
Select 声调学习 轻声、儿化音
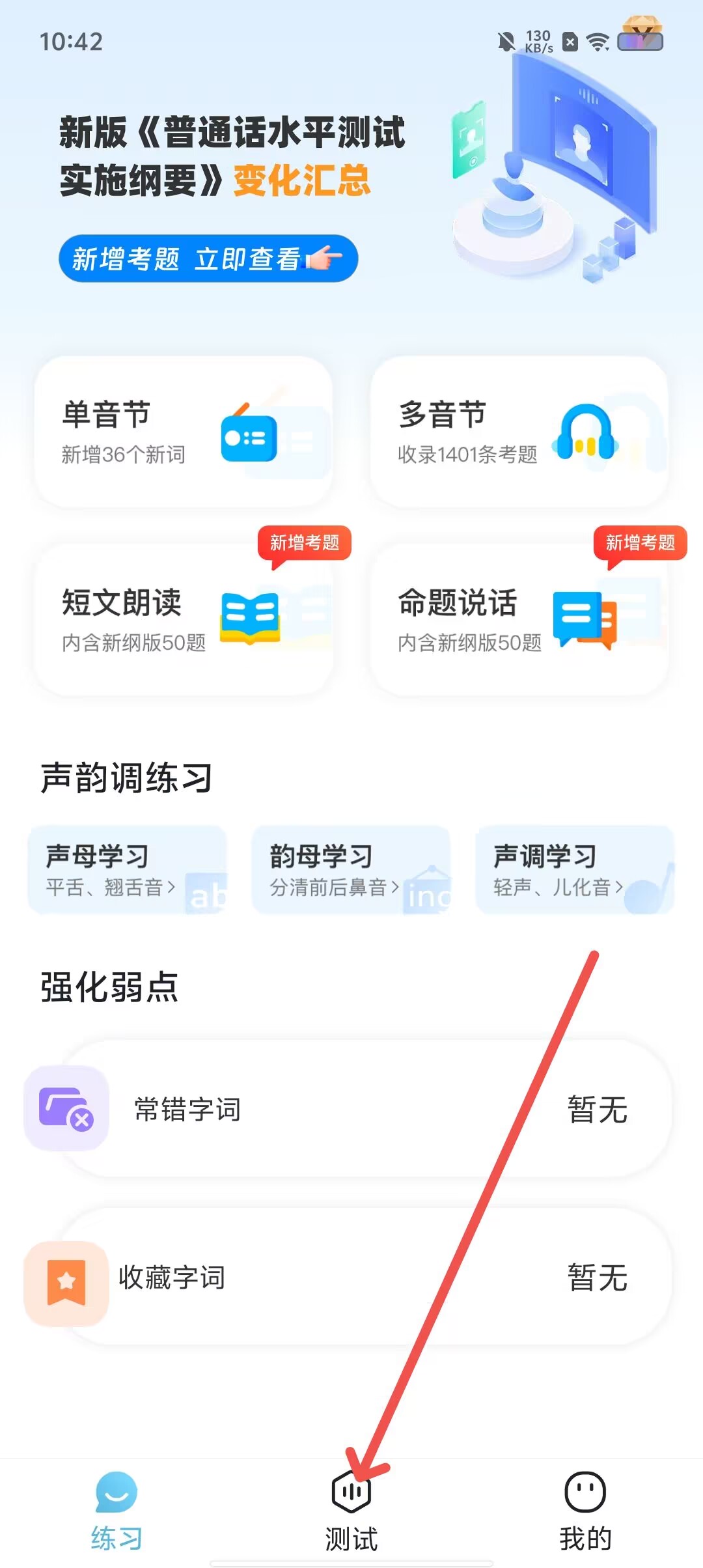click(x=575, y=870)
